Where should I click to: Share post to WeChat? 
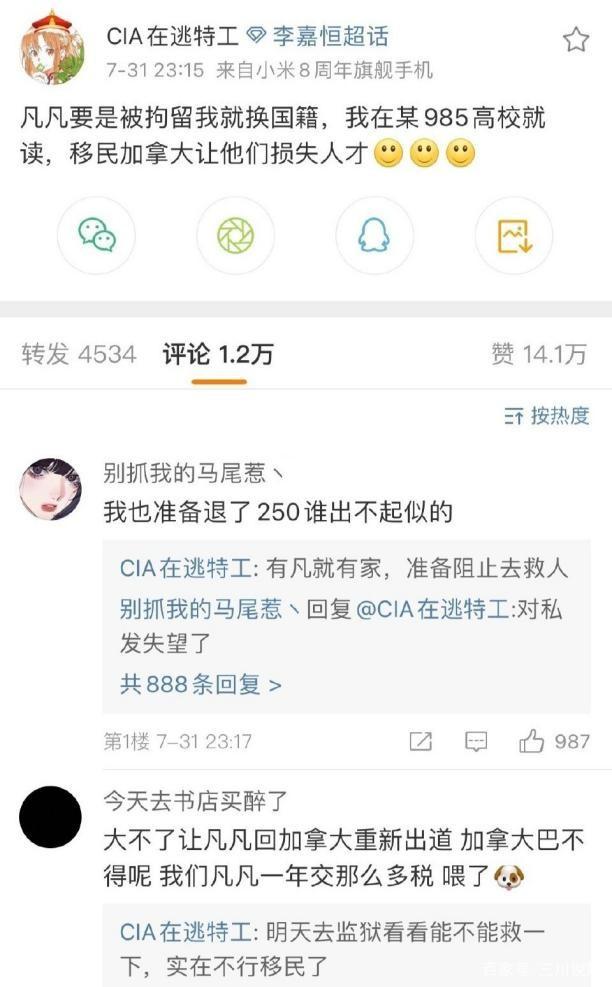[99, 236]
